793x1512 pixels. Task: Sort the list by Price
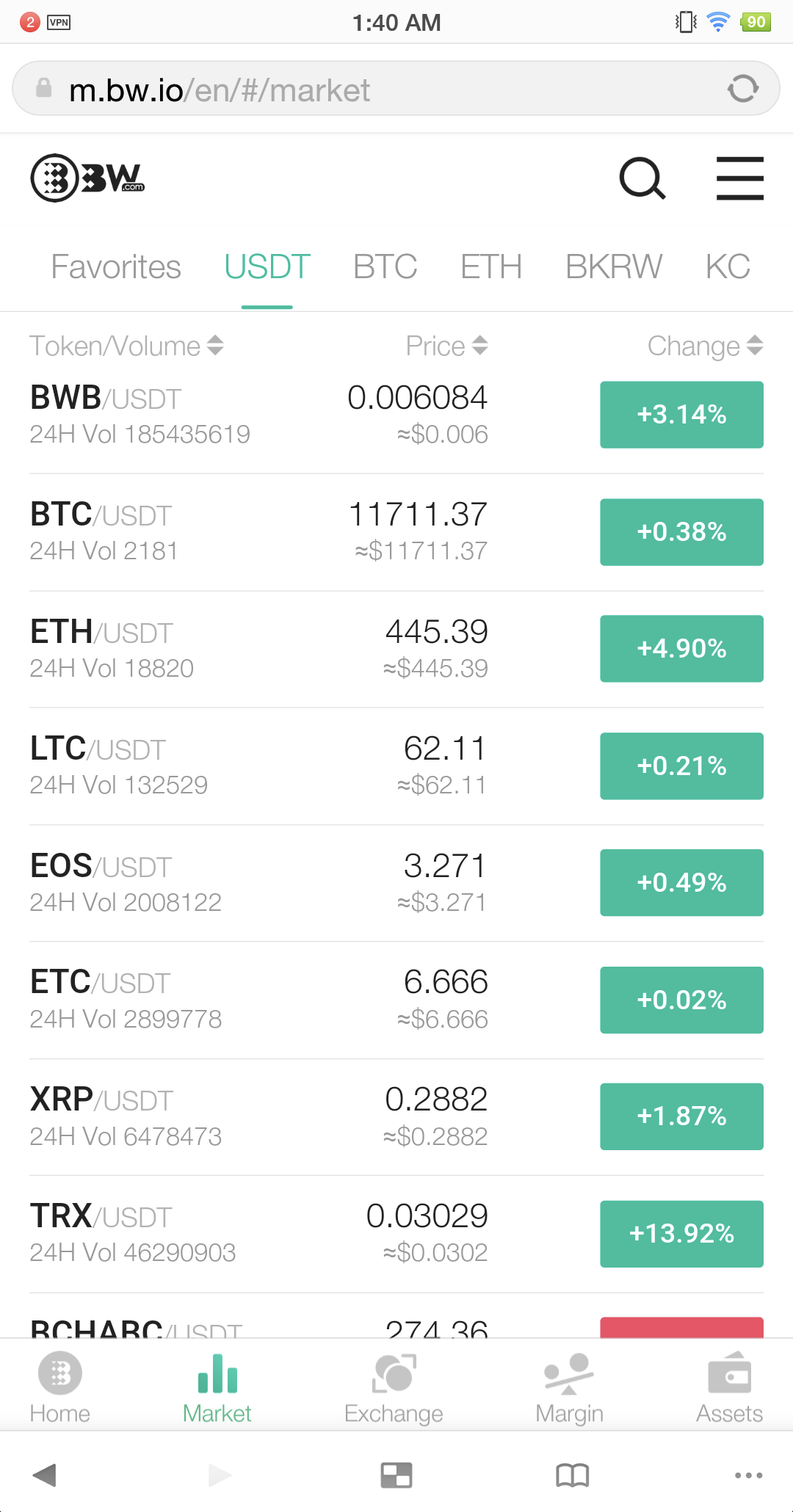coord(446,346)
